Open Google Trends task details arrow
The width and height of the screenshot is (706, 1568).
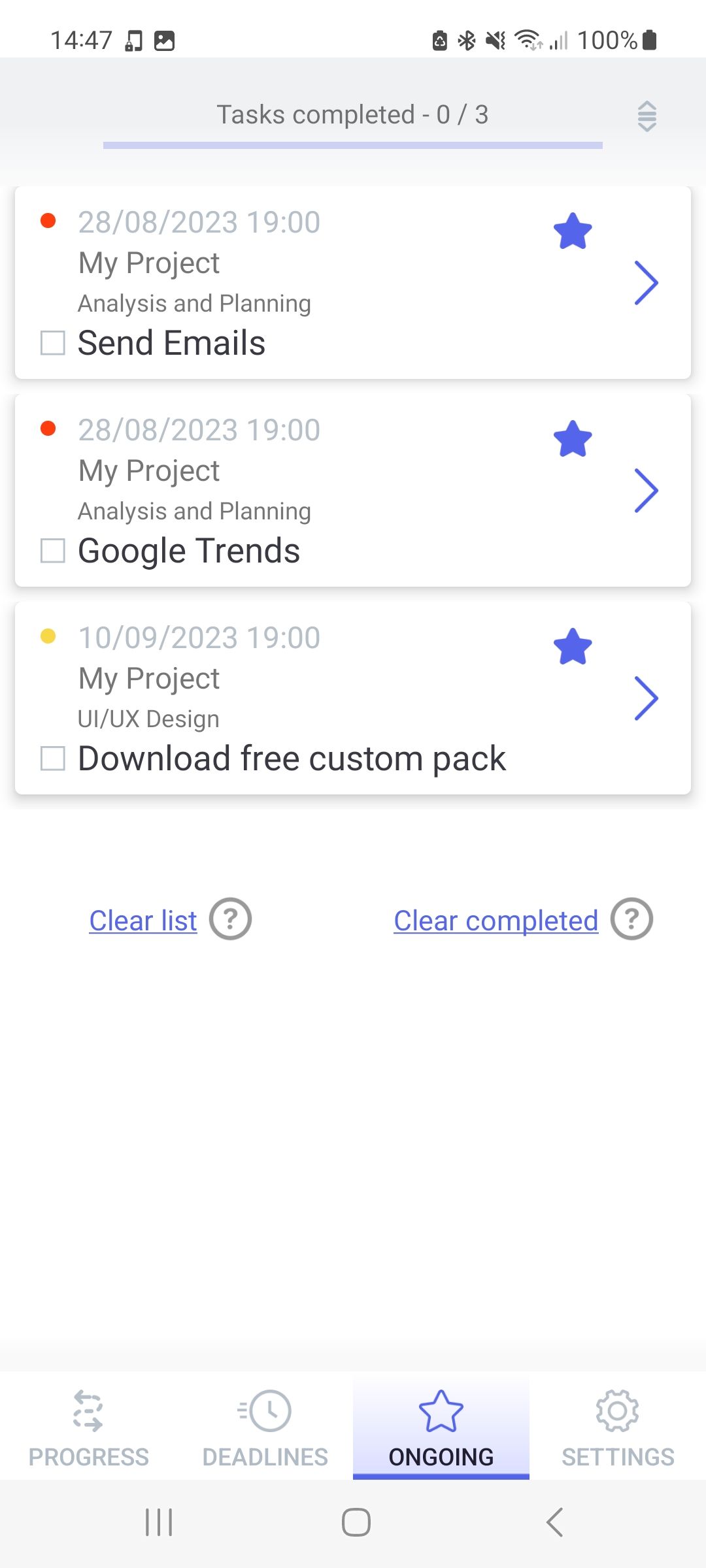click(646, 491)
